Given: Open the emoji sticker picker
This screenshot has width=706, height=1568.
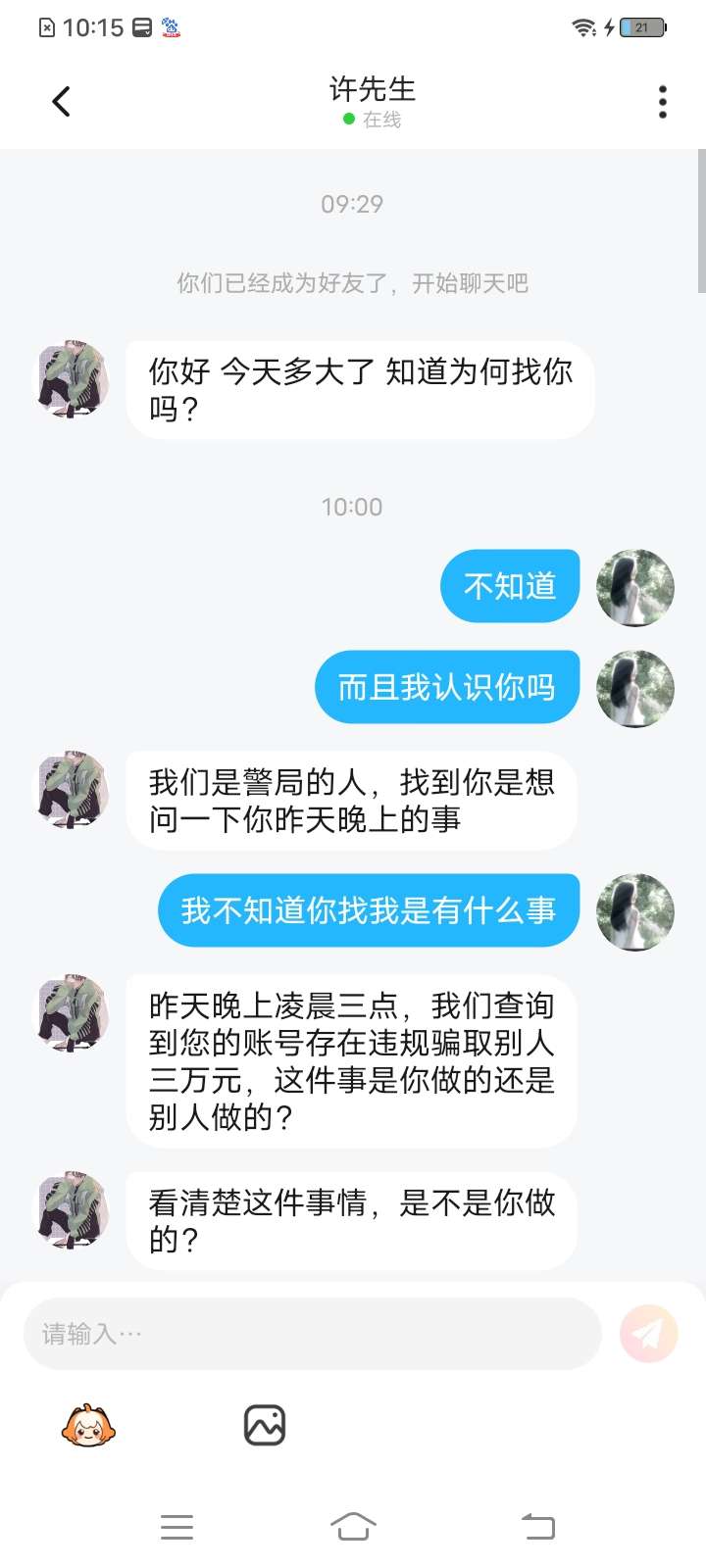Looking at the screenshot, I should (x=88, y=1426).
